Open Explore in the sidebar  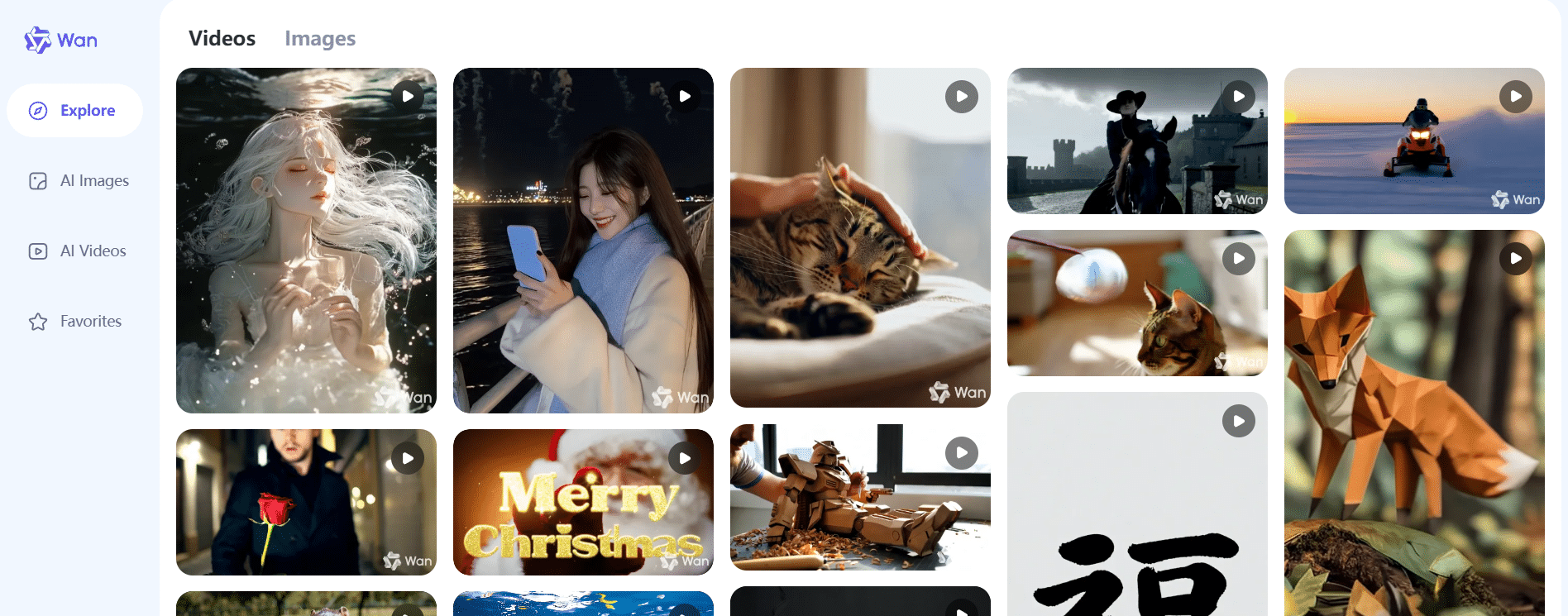pos(74,111)
